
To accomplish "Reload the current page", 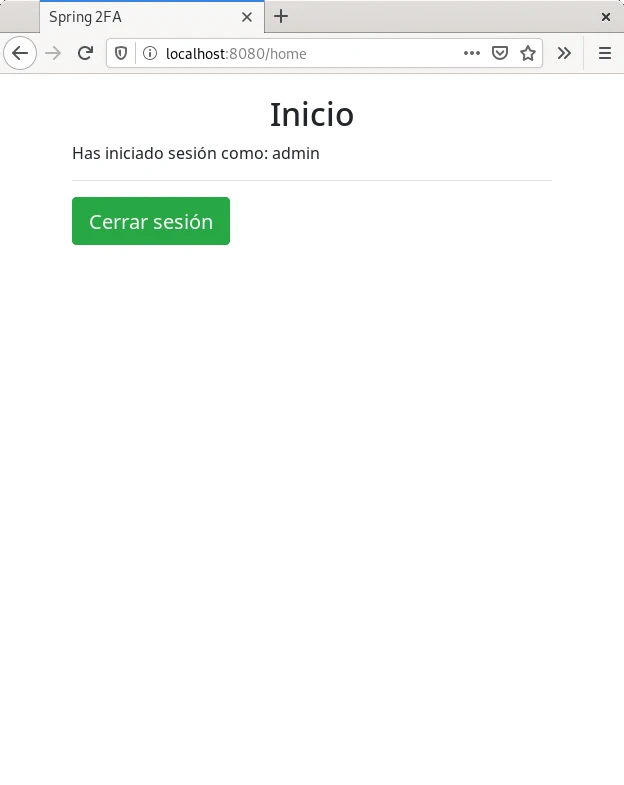I will 86,54.
